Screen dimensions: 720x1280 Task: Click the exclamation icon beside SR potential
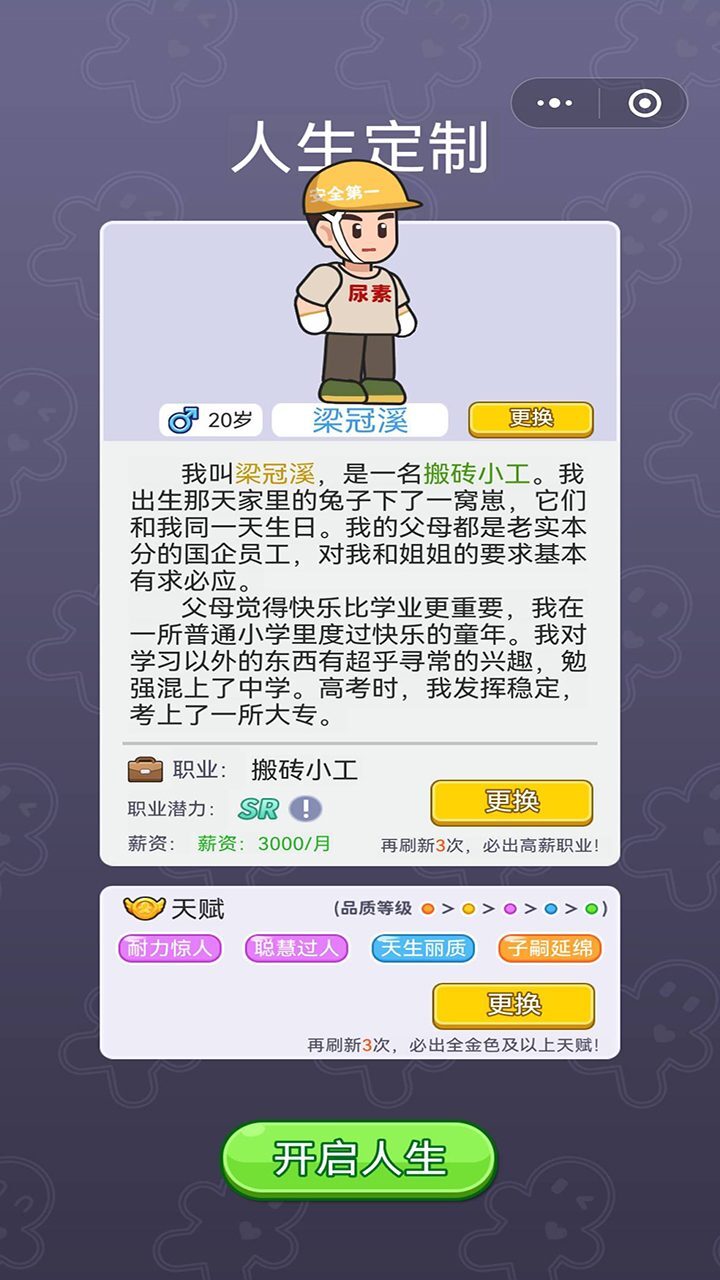click(x=304, y=805)
